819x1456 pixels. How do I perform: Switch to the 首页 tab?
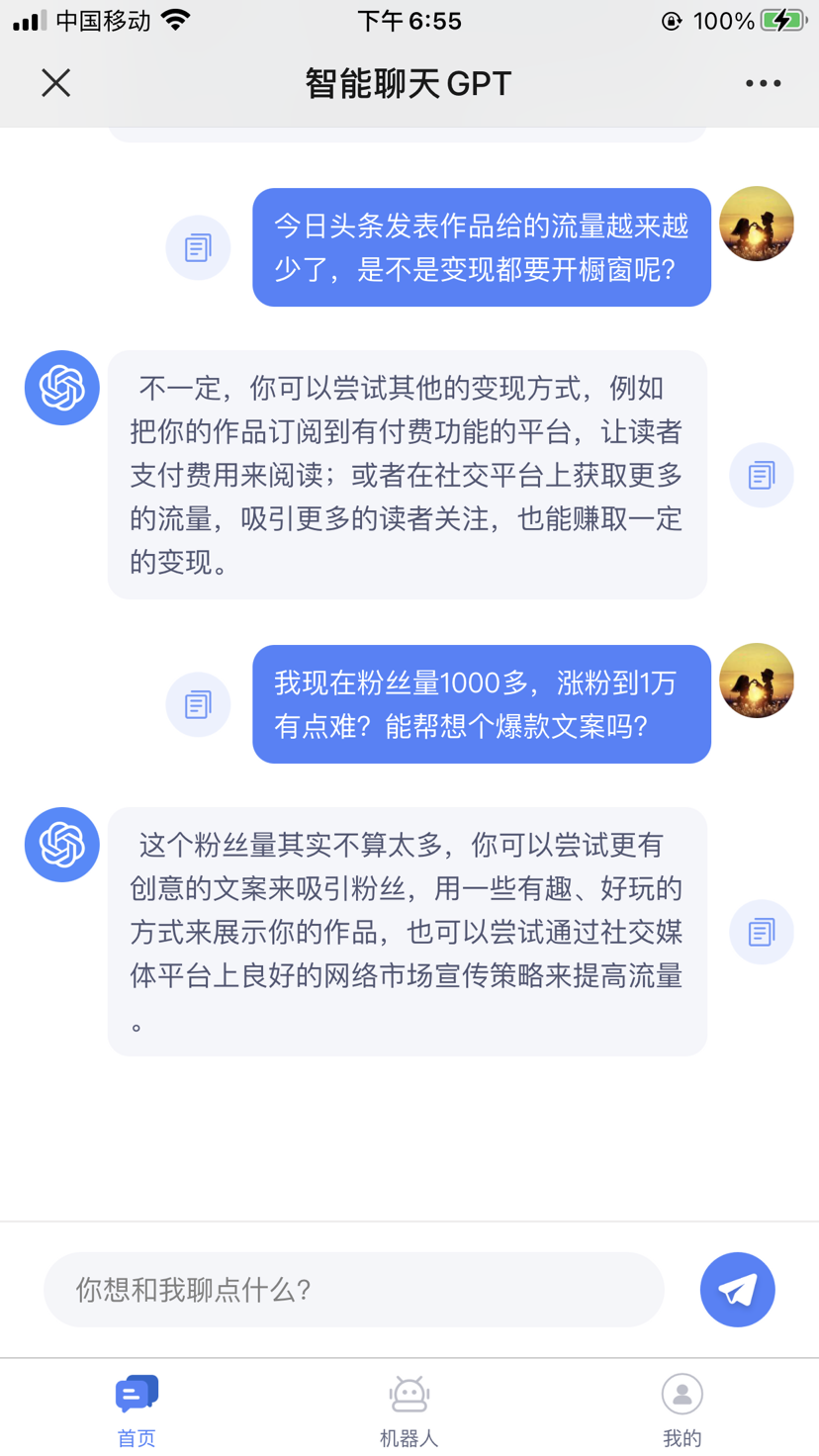136,1410
